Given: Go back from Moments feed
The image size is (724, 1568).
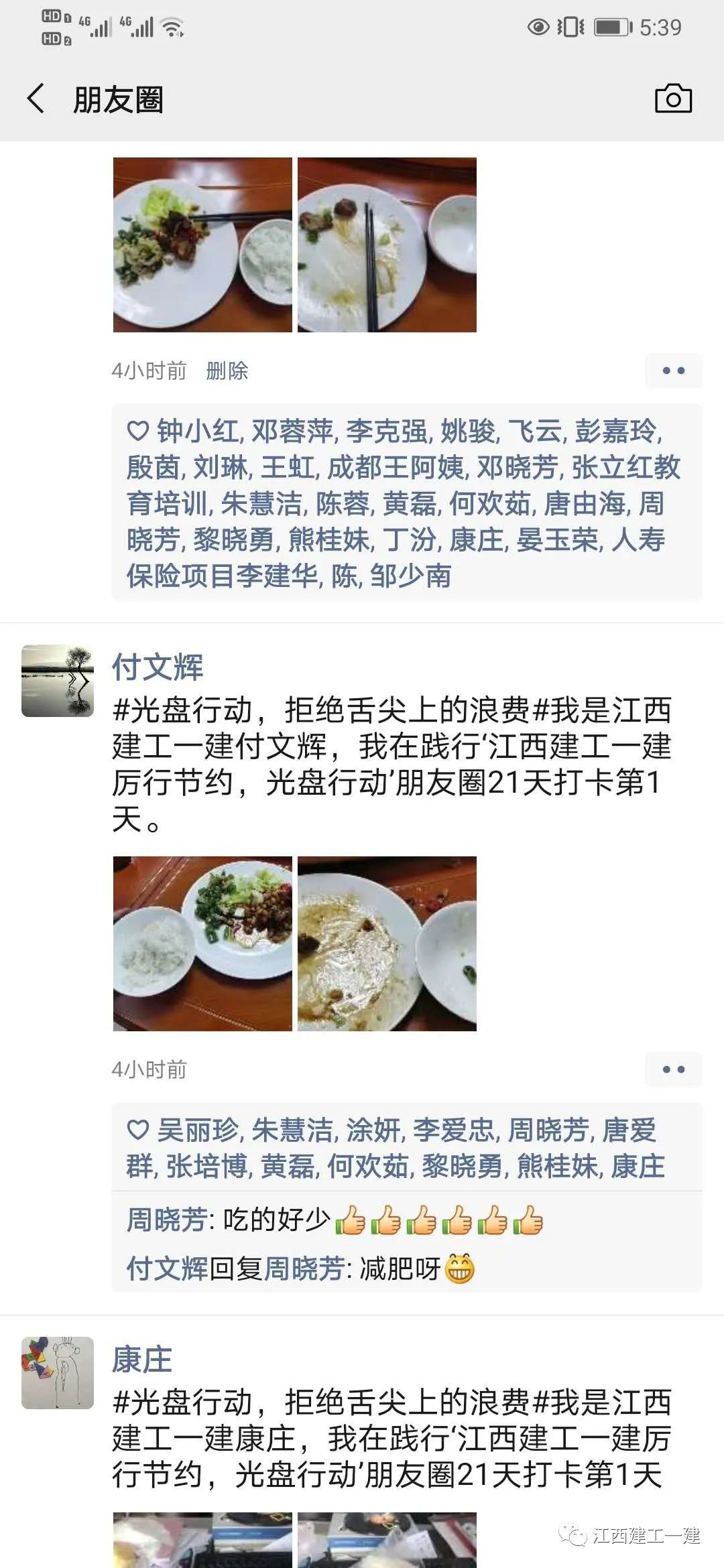Looking at the screenshot, I should click(36, 99).
